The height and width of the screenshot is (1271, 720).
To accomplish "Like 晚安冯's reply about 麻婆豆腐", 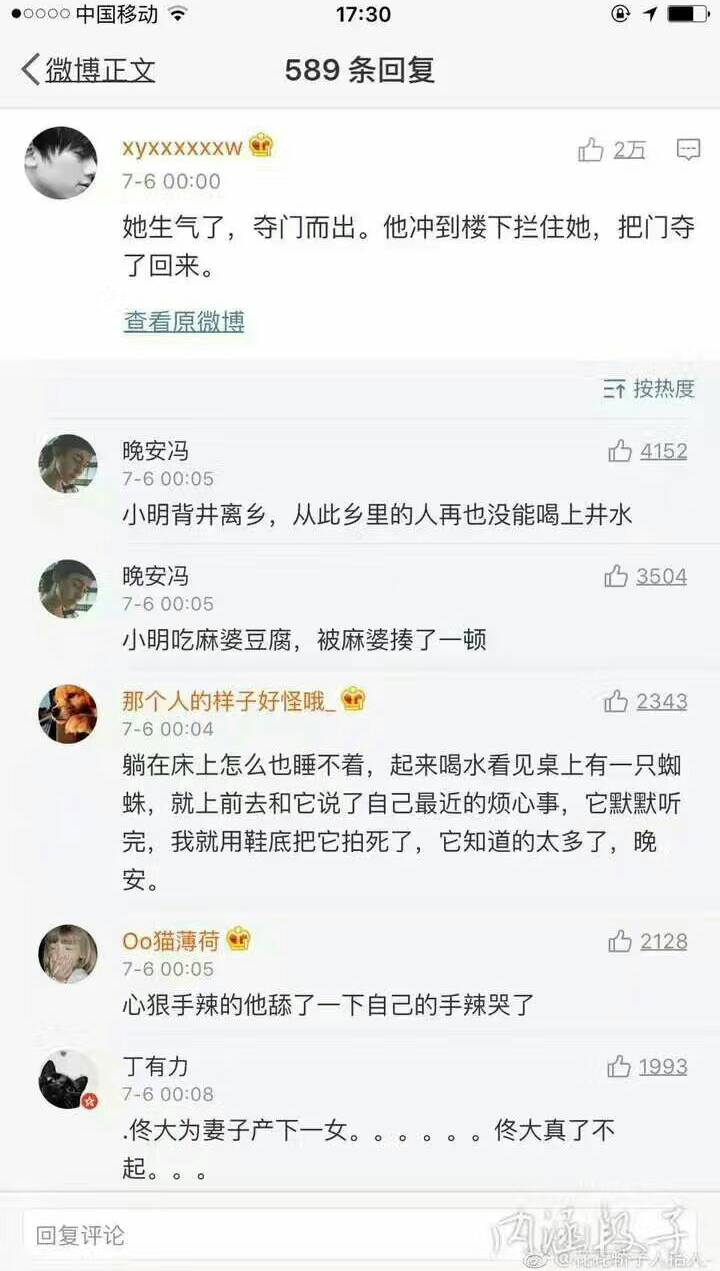I will point(617,576).
